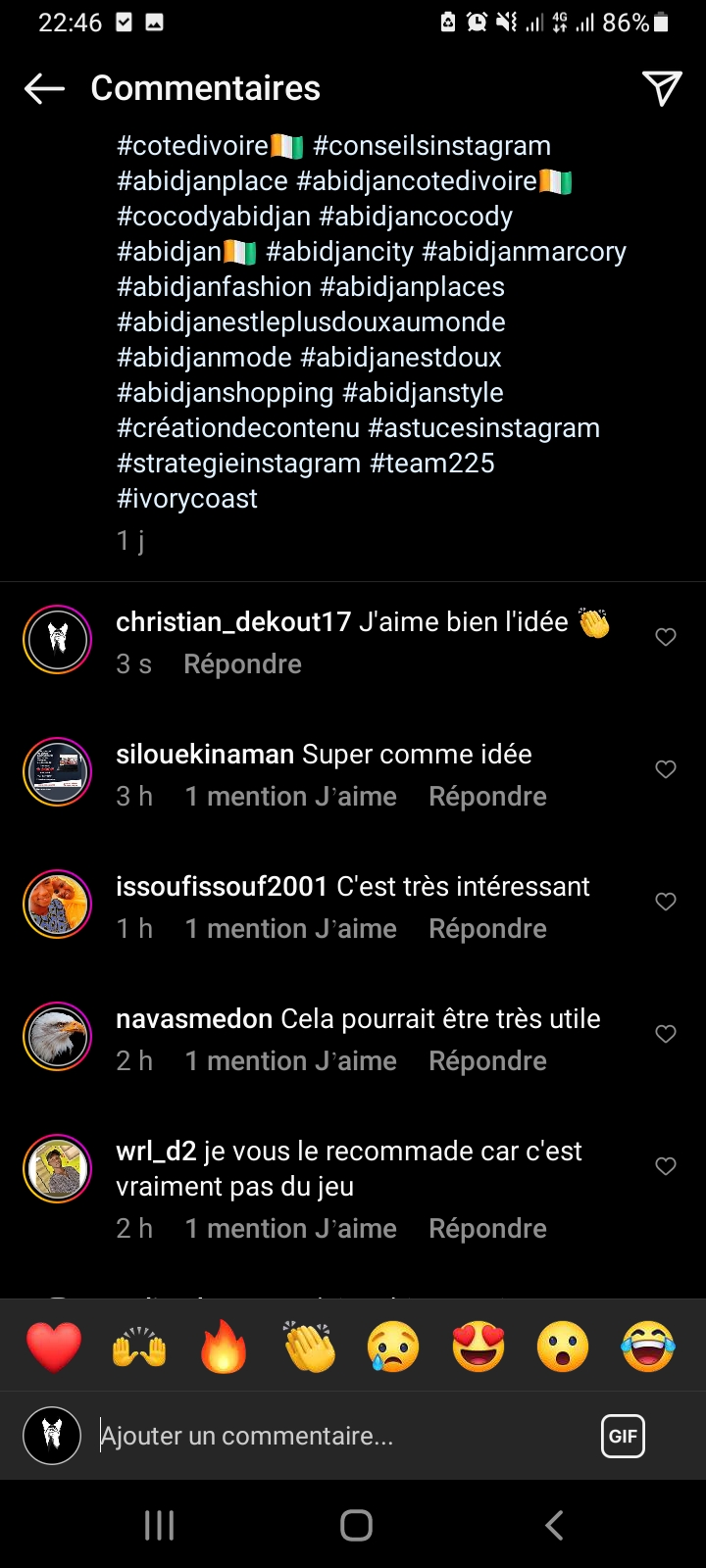Tap the Ajouter un commentaire field

coord(343,1436)
